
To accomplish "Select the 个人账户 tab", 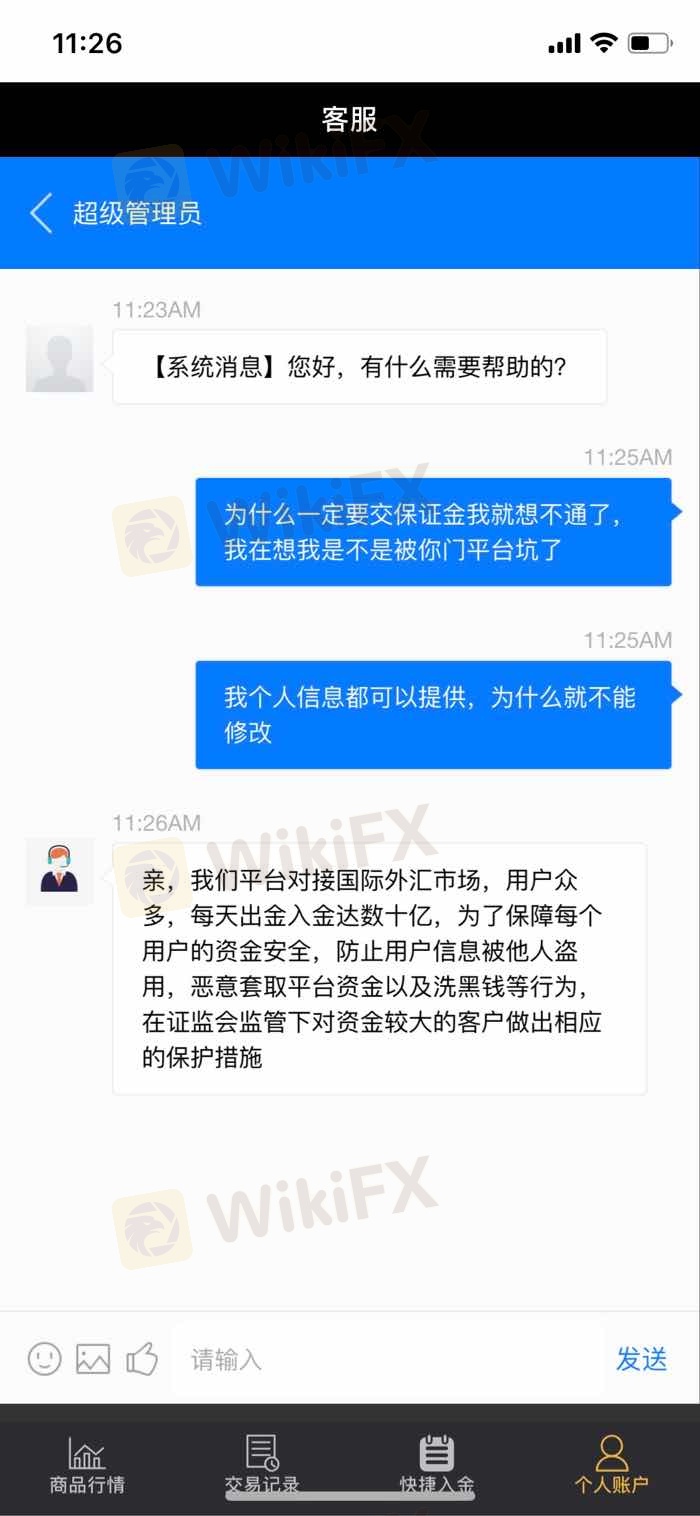I will point(611,1464).
